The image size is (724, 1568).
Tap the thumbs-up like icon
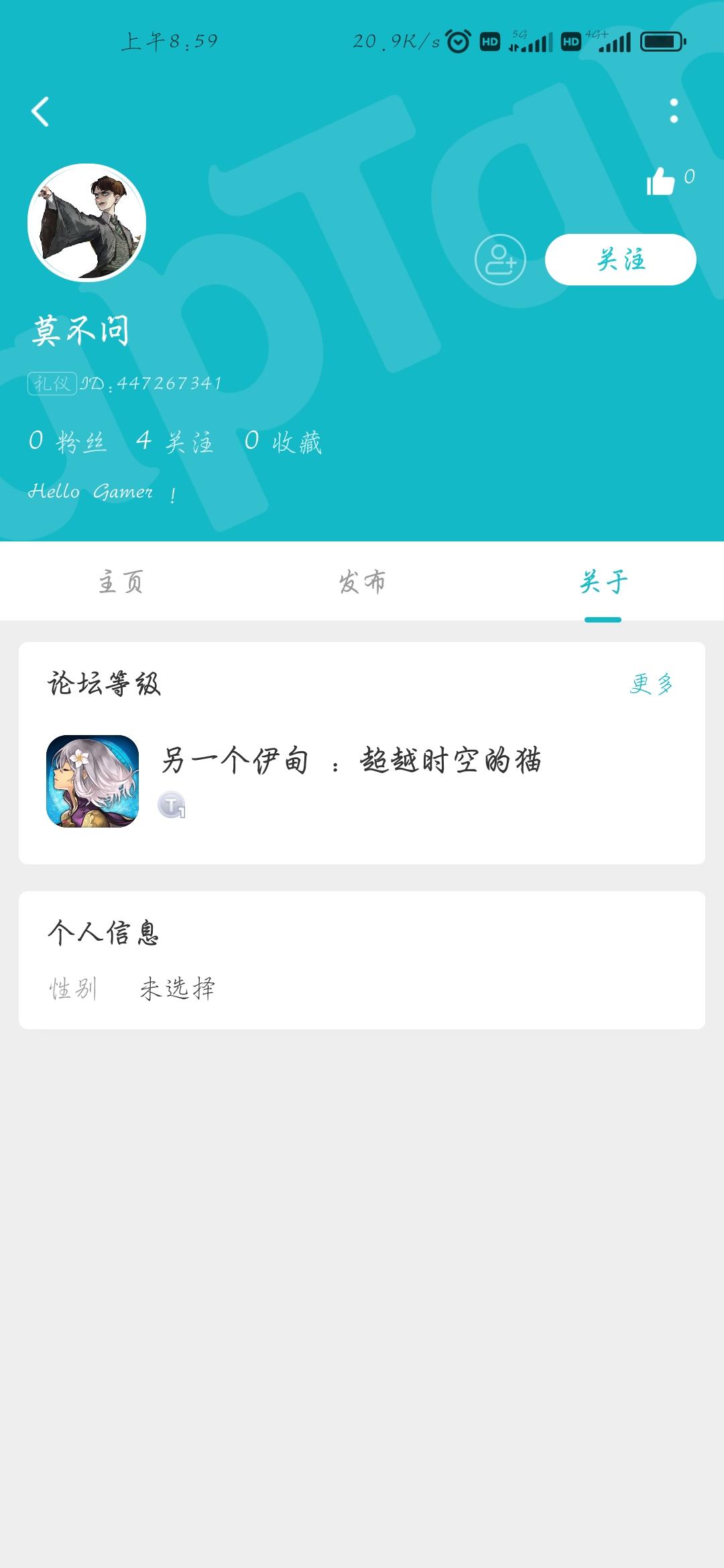point(660,181)
